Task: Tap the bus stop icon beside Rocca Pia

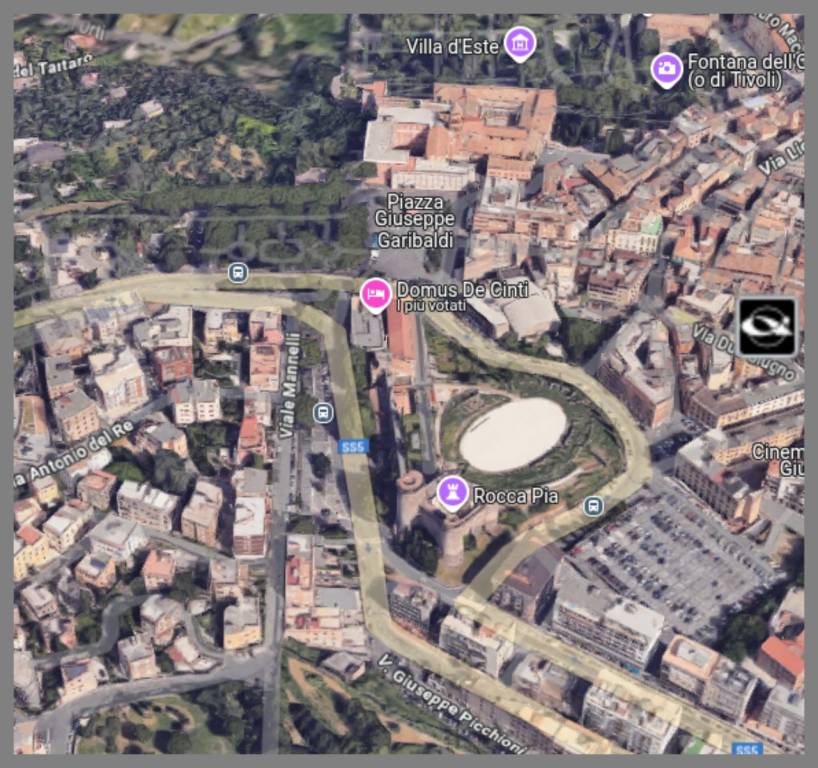Action: pyautogui.click(x=593, y=506)
